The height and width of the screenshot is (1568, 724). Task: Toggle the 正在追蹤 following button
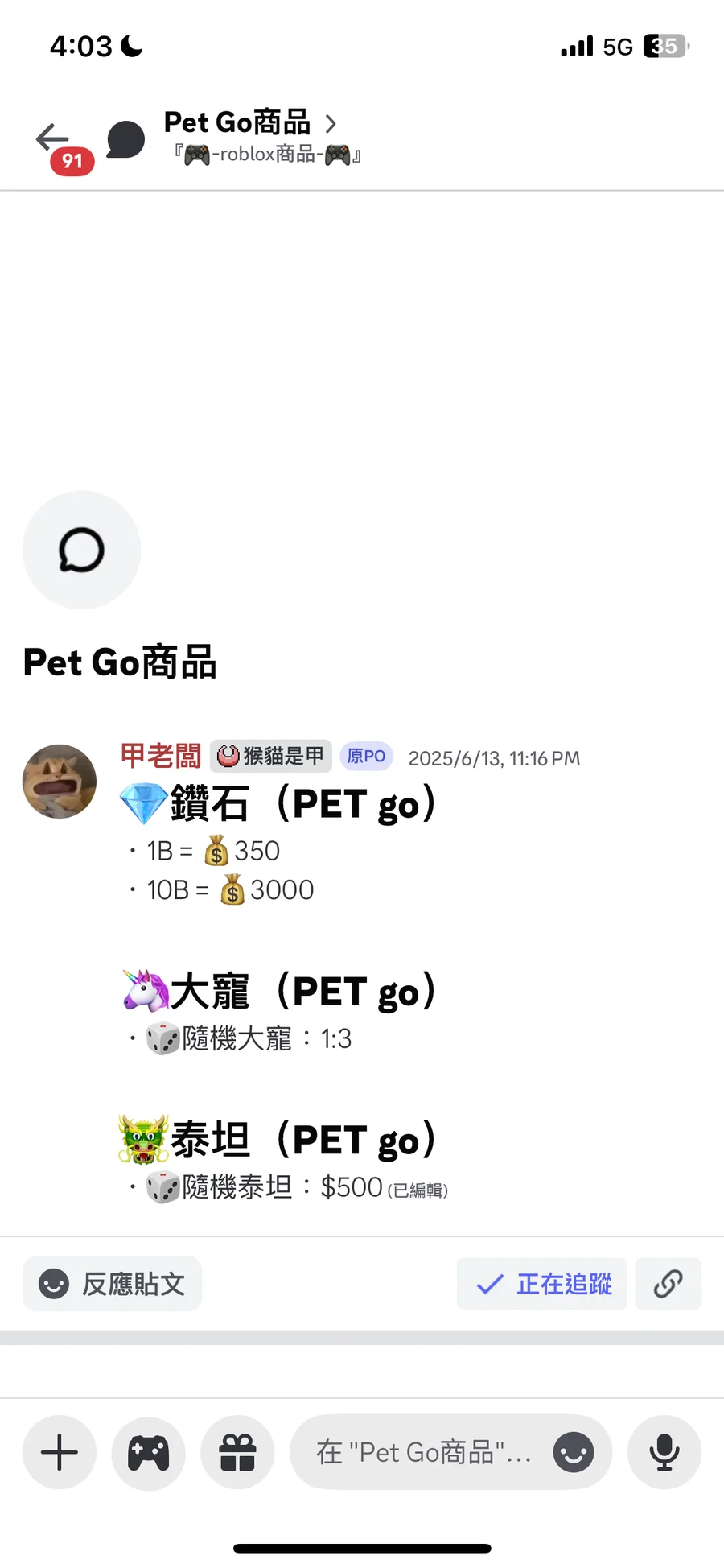[x=542, y=1284]
